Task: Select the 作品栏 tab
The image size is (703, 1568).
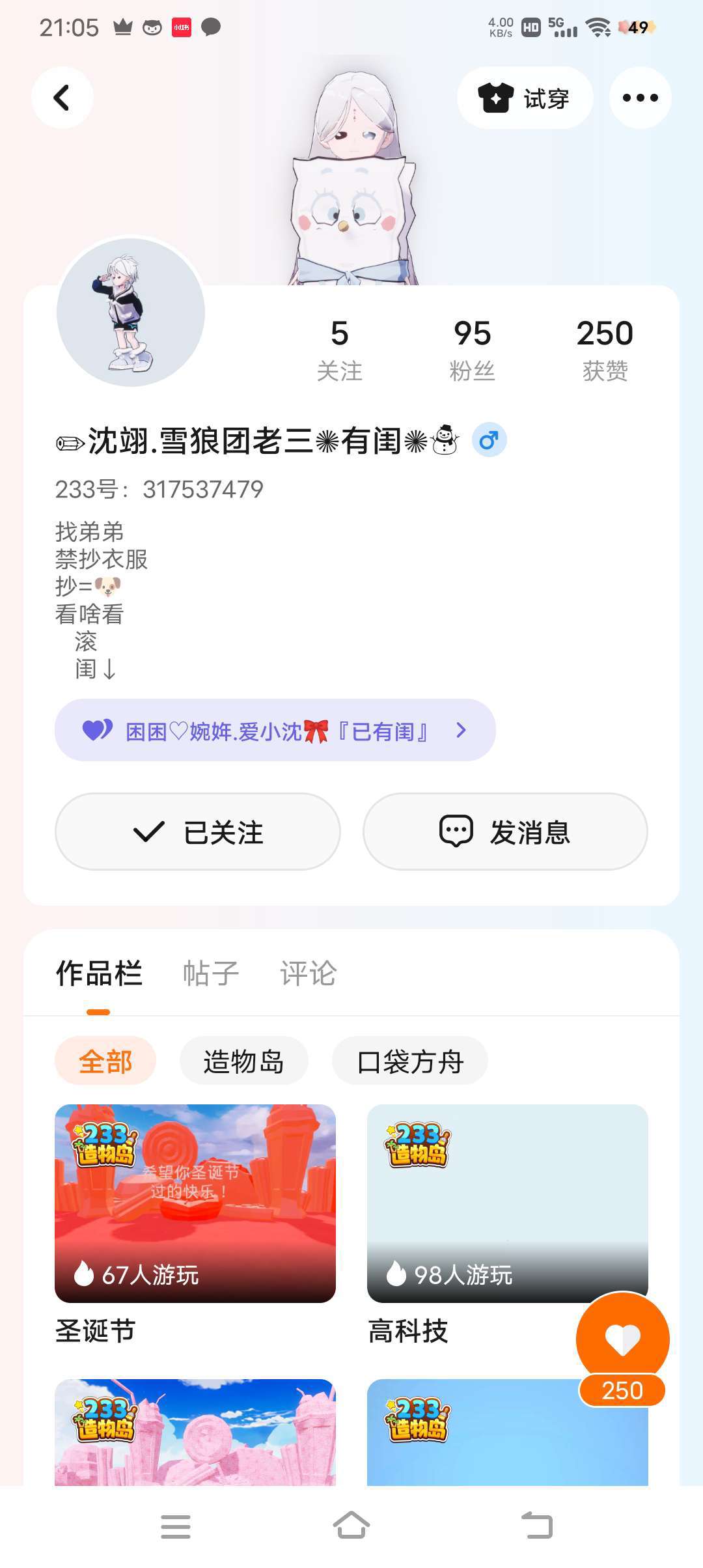Action: click(x=99, y=973)
